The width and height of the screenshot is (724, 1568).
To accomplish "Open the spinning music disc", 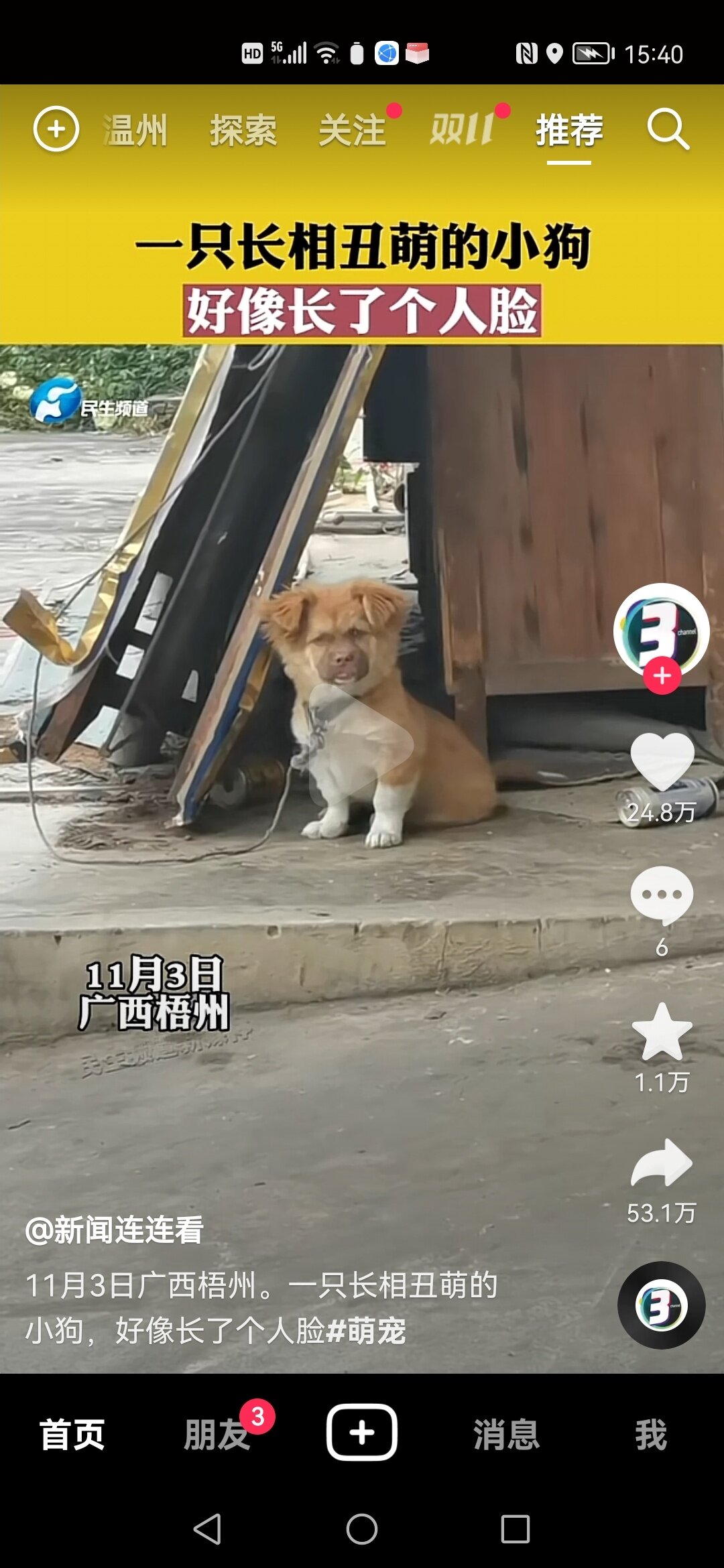I will point(661,1305).
